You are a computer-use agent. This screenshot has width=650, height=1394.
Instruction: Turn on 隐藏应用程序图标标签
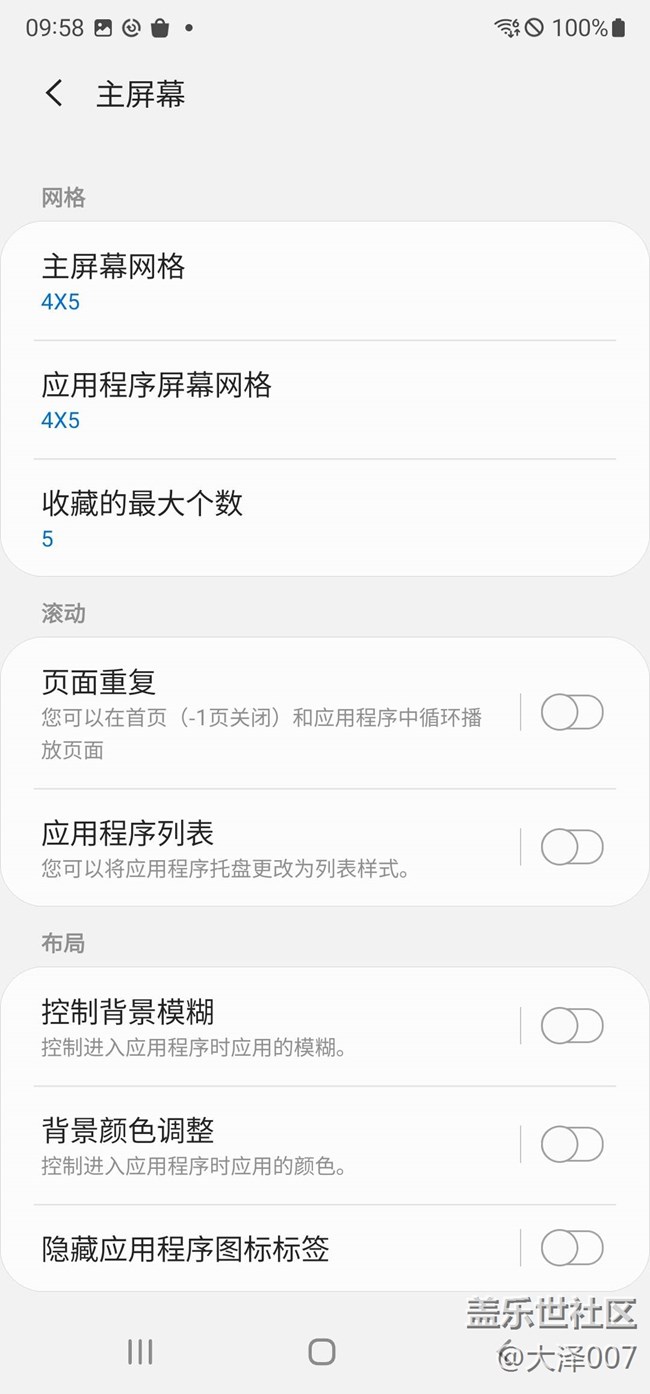pos(572,1248)
